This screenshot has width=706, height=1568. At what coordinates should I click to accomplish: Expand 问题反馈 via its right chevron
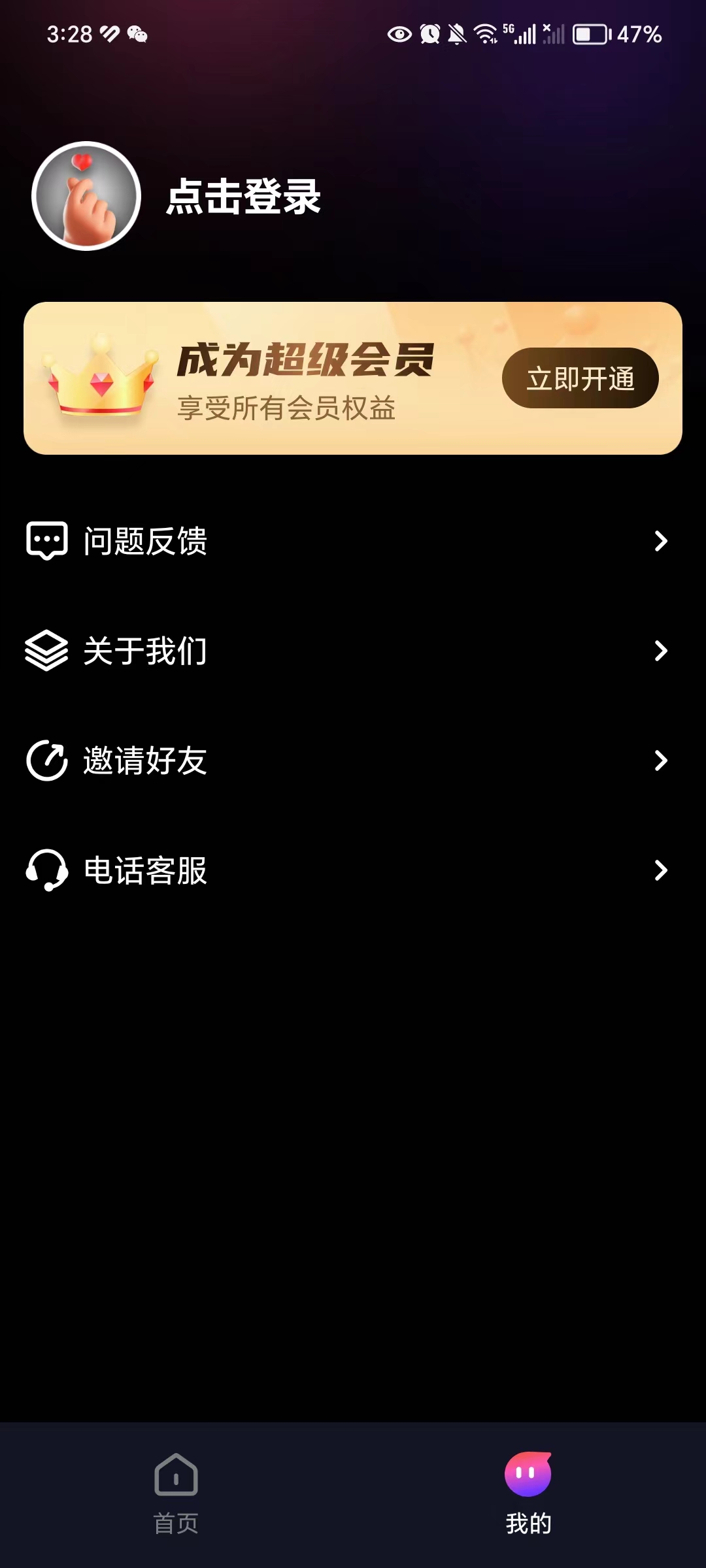(x=661, y=540)
